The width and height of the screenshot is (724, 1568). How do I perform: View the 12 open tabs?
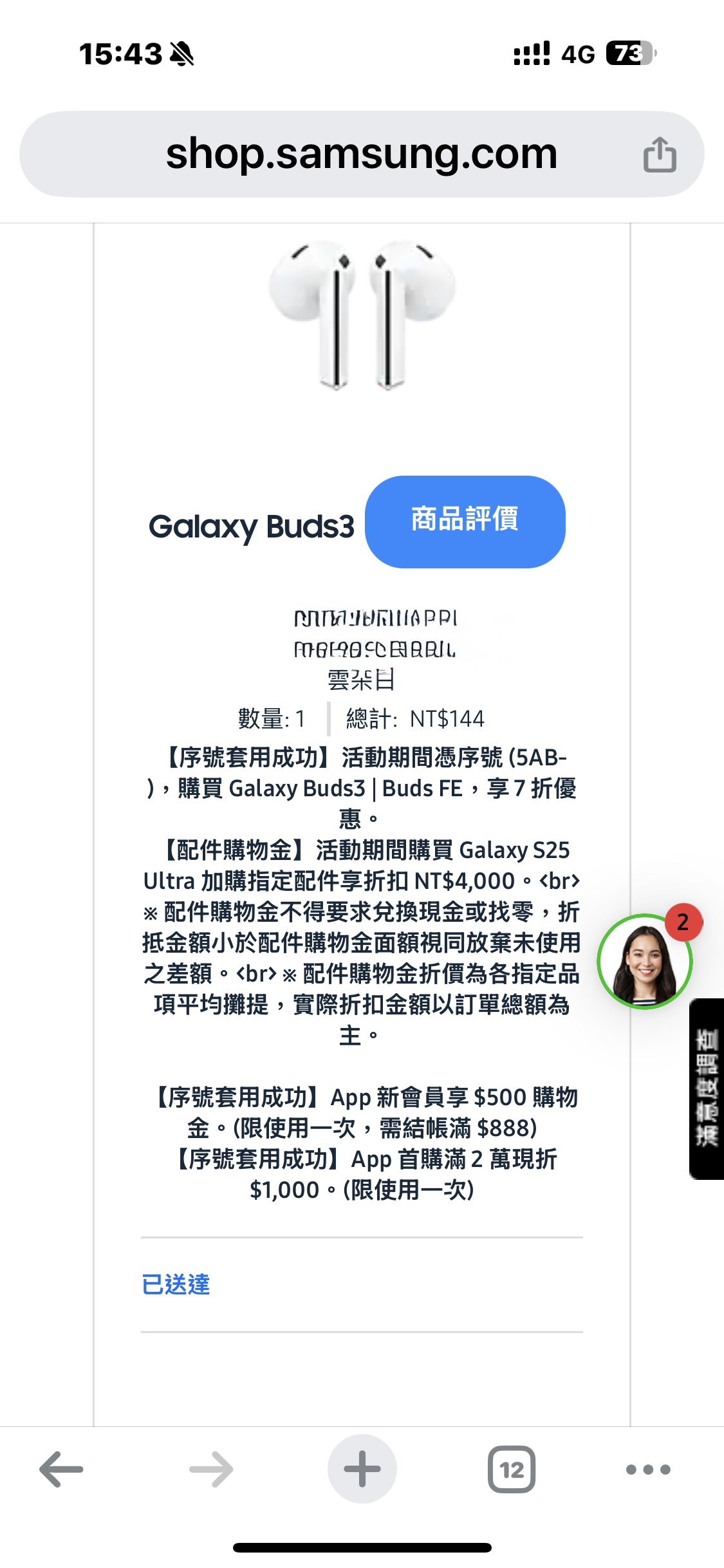tap(512, 1469)
